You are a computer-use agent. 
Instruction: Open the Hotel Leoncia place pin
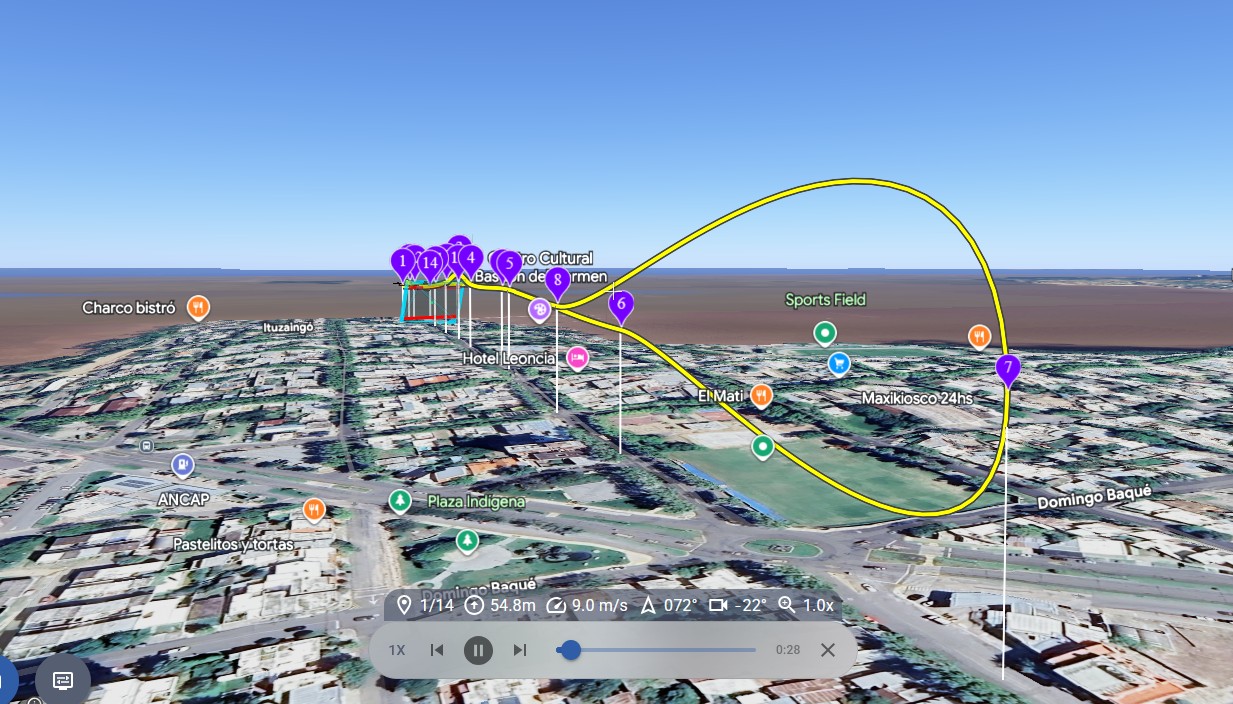(577, 357)
